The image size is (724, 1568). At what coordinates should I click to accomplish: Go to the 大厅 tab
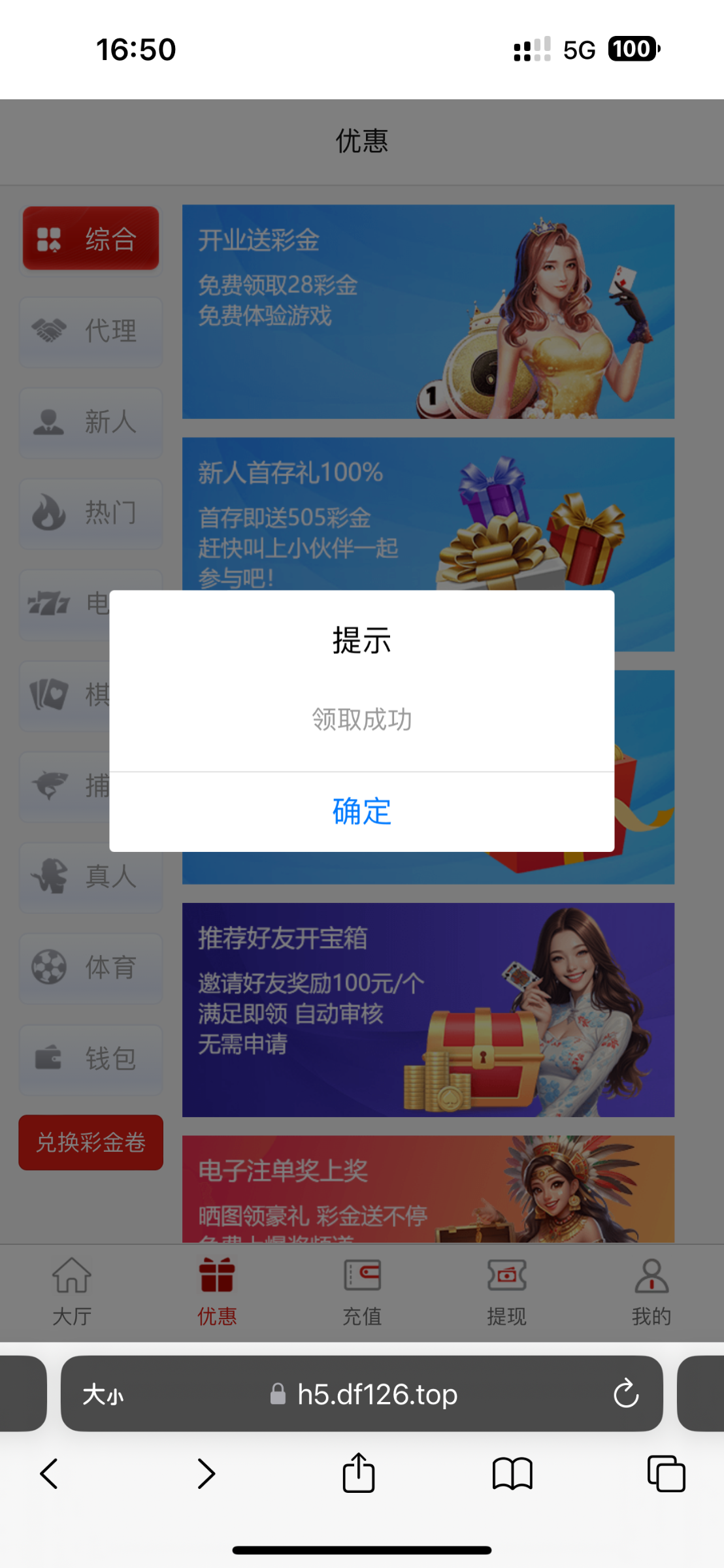pyautogui.click(x=72, y=1291)
